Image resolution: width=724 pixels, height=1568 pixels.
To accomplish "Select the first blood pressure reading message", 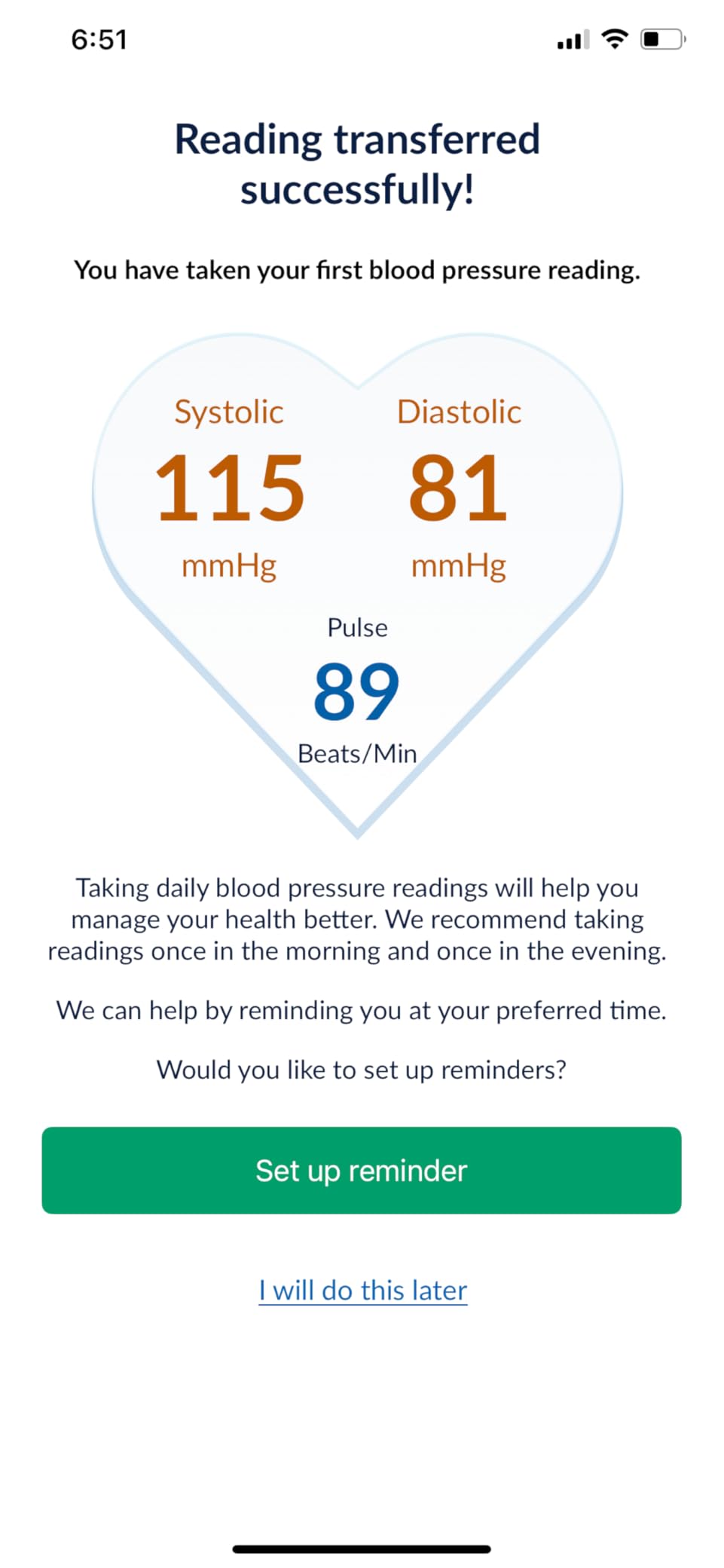I will pyautogui.click(x=356, y=270).
